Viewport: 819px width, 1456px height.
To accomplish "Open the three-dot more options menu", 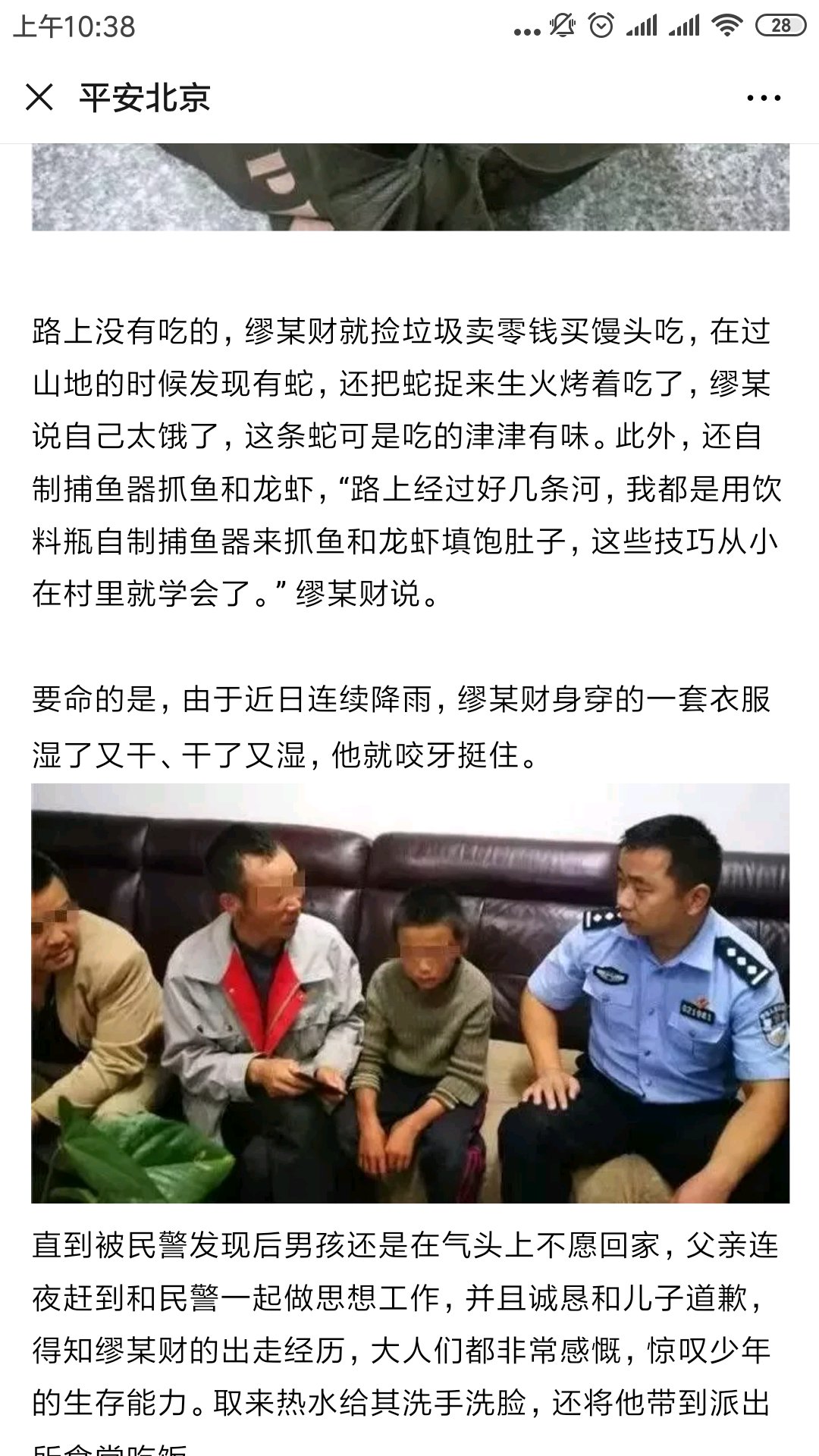I will tap(764, 98).
